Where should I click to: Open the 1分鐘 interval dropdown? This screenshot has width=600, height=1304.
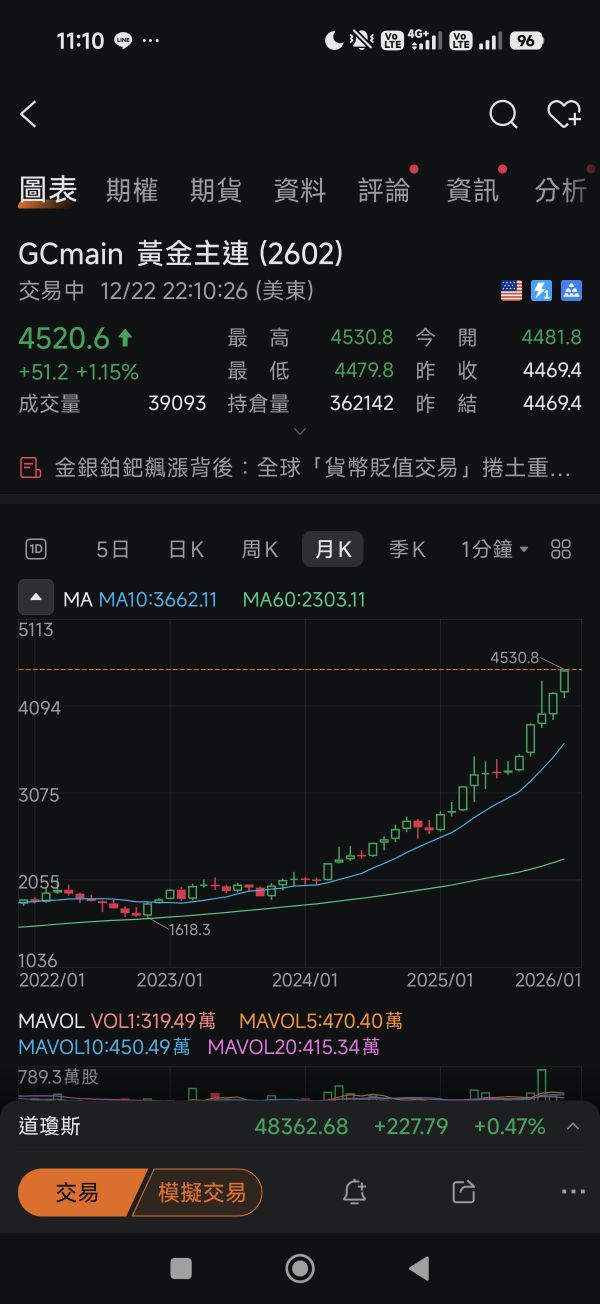pyautogui.click(x=495, y=549)
